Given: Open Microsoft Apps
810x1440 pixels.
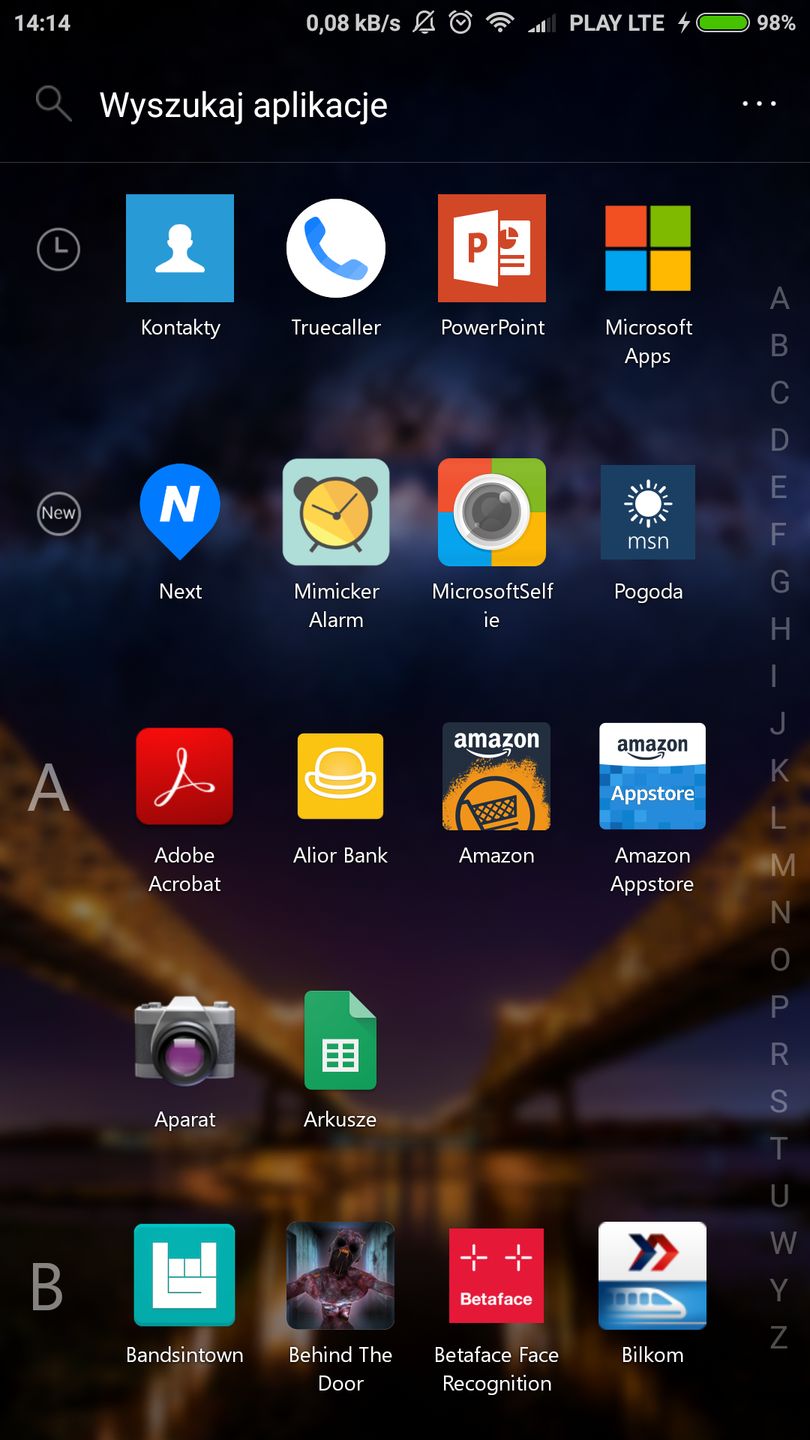Looking at the screenshot, I should tap(648, 249).
